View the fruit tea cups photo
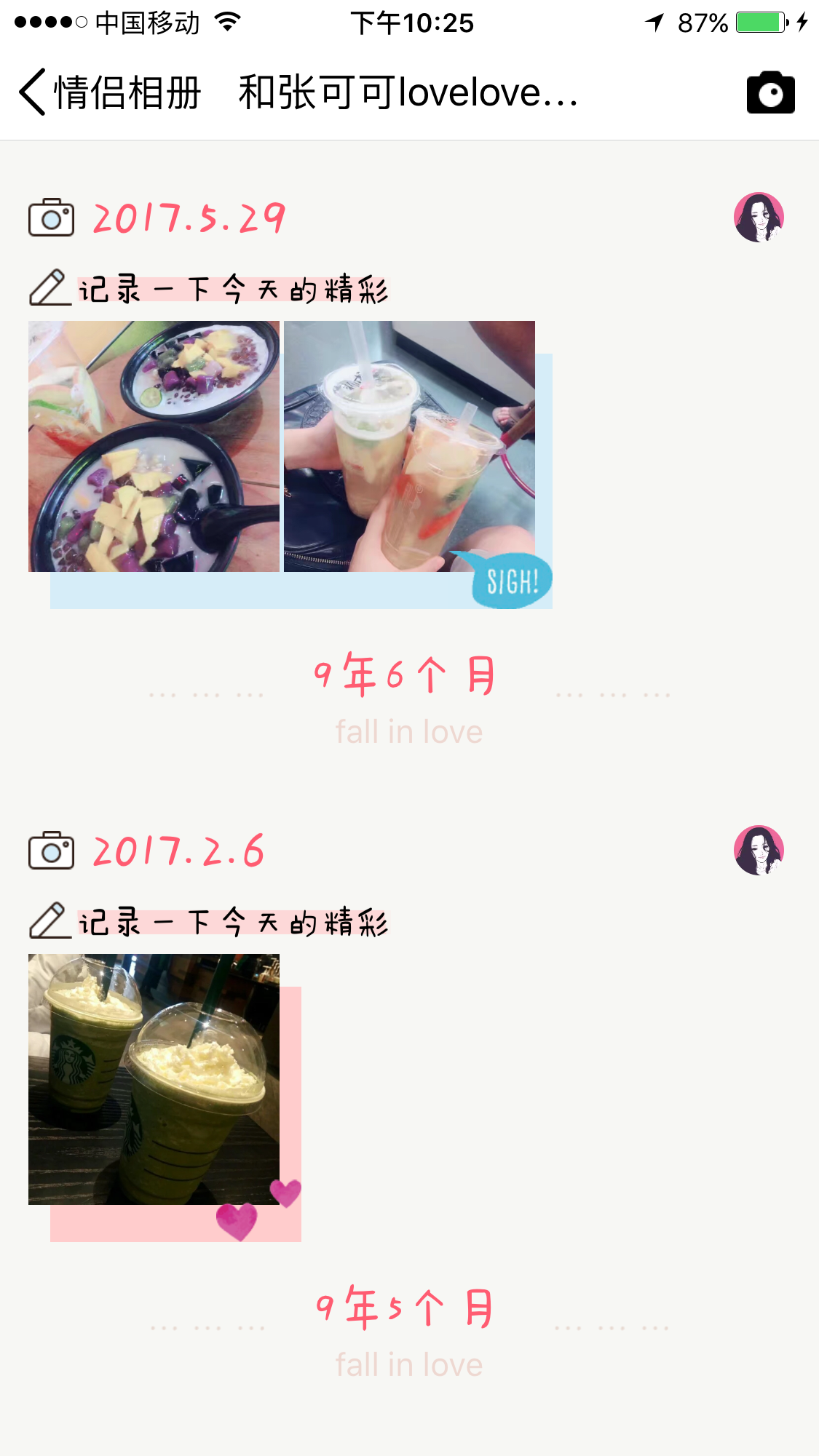Viewport: 819px width, 1456px height. click(x=409, y=446)
